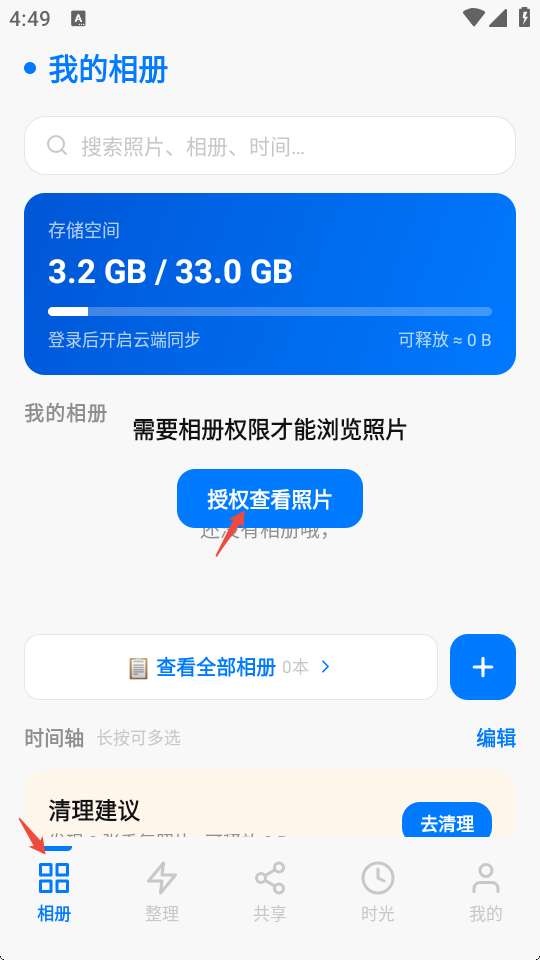
Task: Tap 去清理 on the cleanup suggestion card
Action: point(447,822)
